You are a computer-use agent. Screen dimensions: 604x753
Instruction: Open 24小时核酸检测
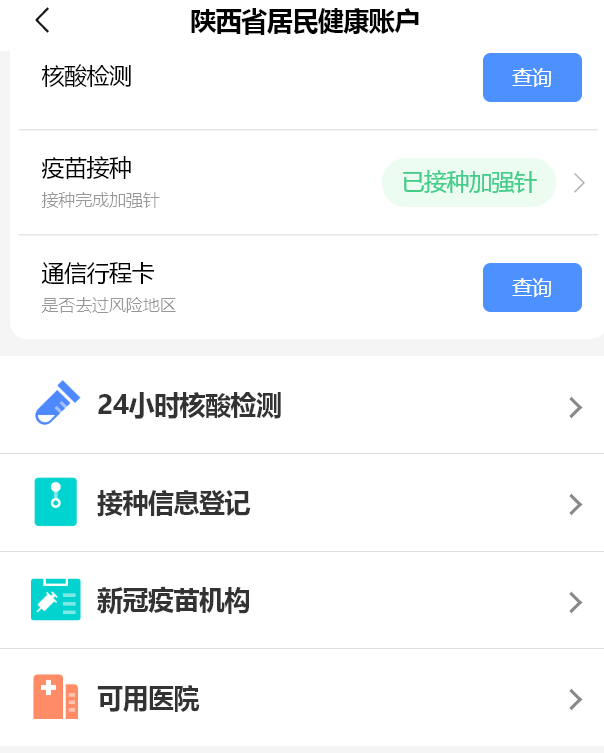(301, 406)
